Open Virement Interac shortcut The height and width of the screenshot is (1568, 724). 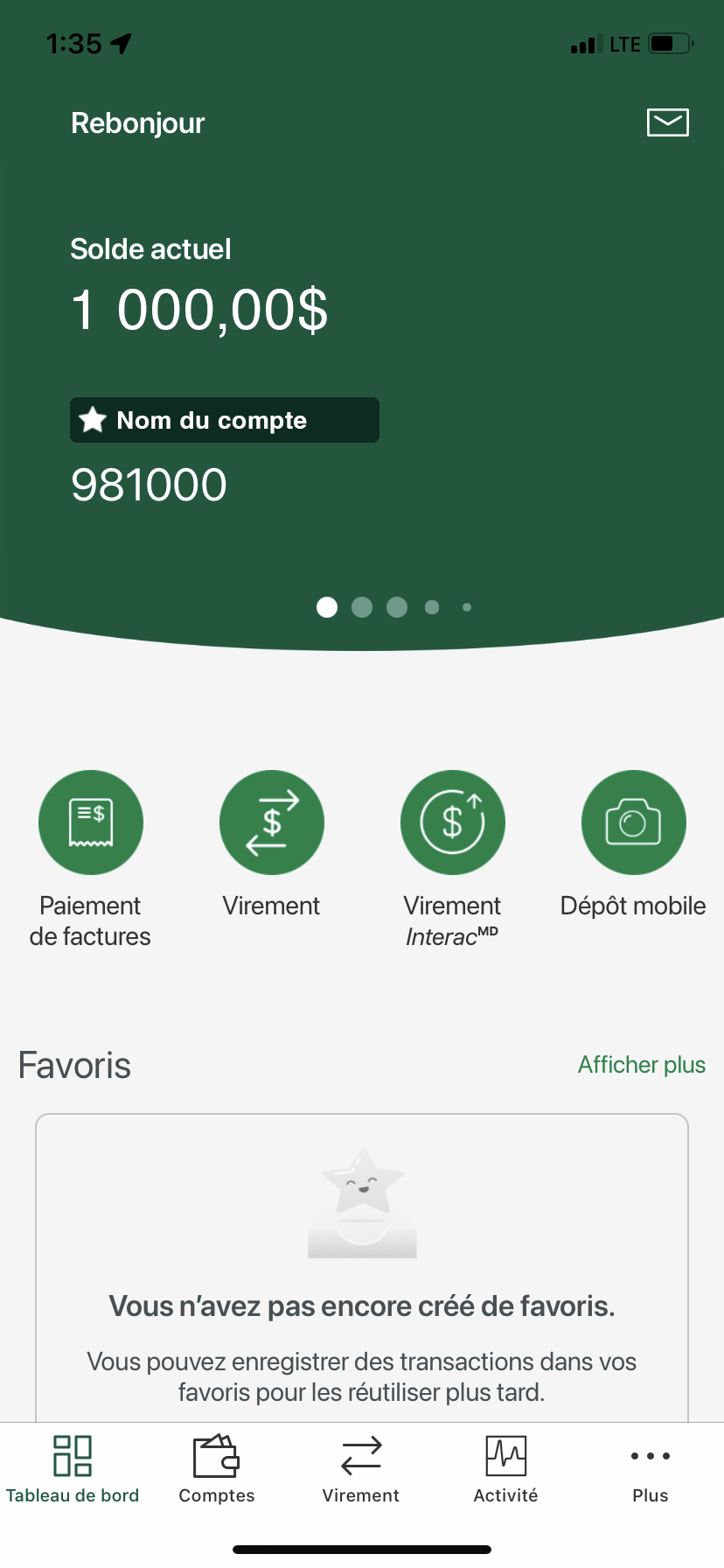coord(453,822)
